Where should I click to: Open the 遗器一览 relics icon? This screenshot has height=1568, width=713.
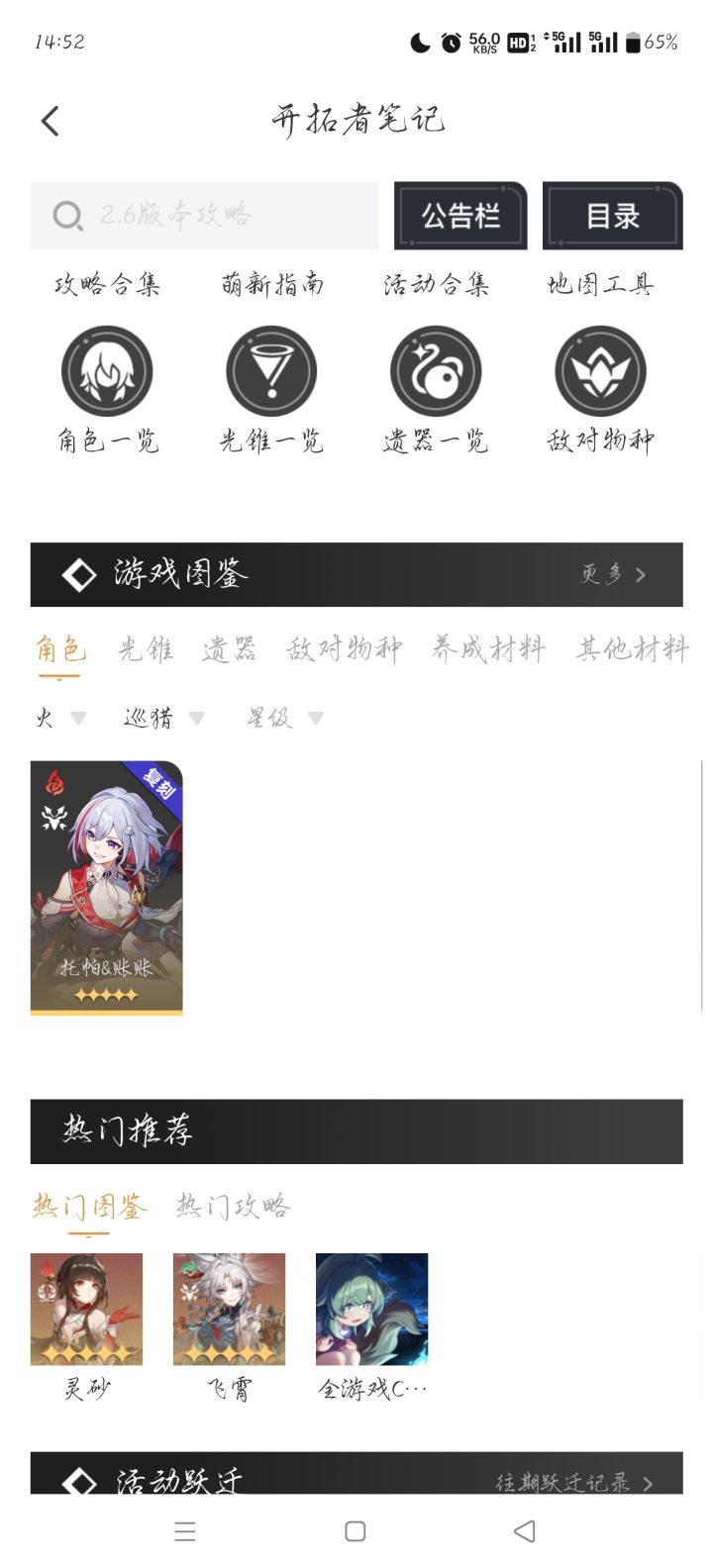[436, 369]
